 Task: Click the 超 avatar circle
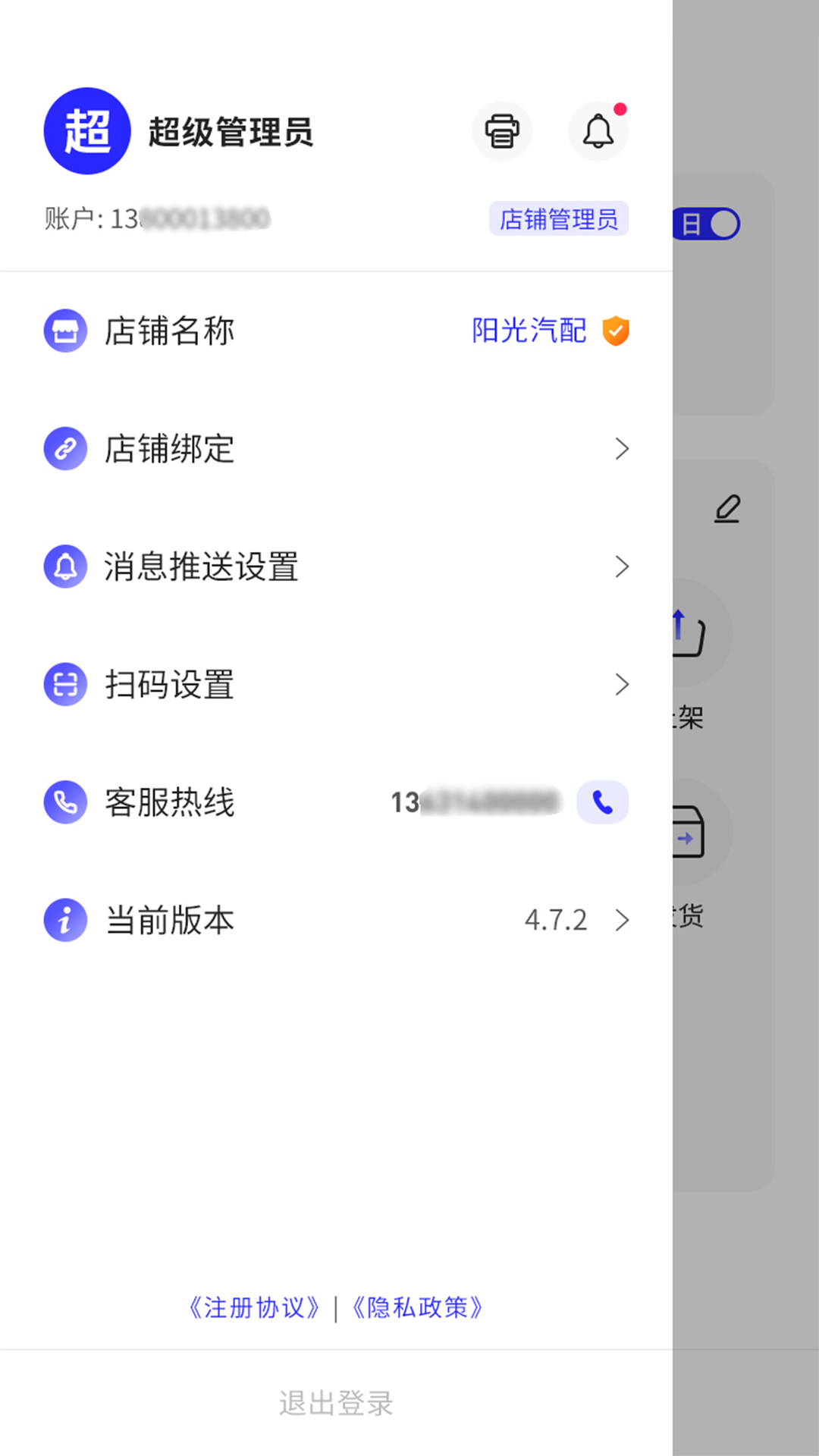[86, 130]
